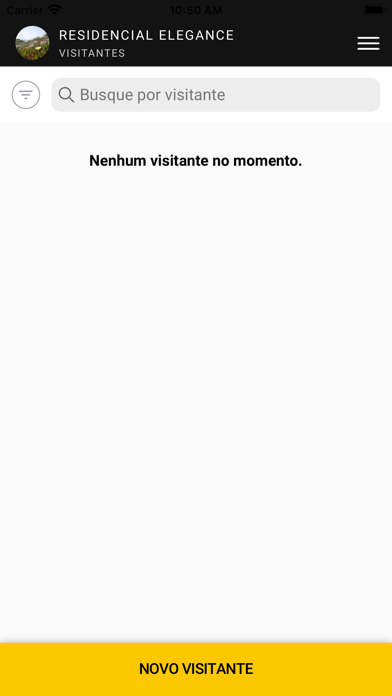Tap the Residencial Elegance profile picture
The image size is (392, 696).
[32, 43]
